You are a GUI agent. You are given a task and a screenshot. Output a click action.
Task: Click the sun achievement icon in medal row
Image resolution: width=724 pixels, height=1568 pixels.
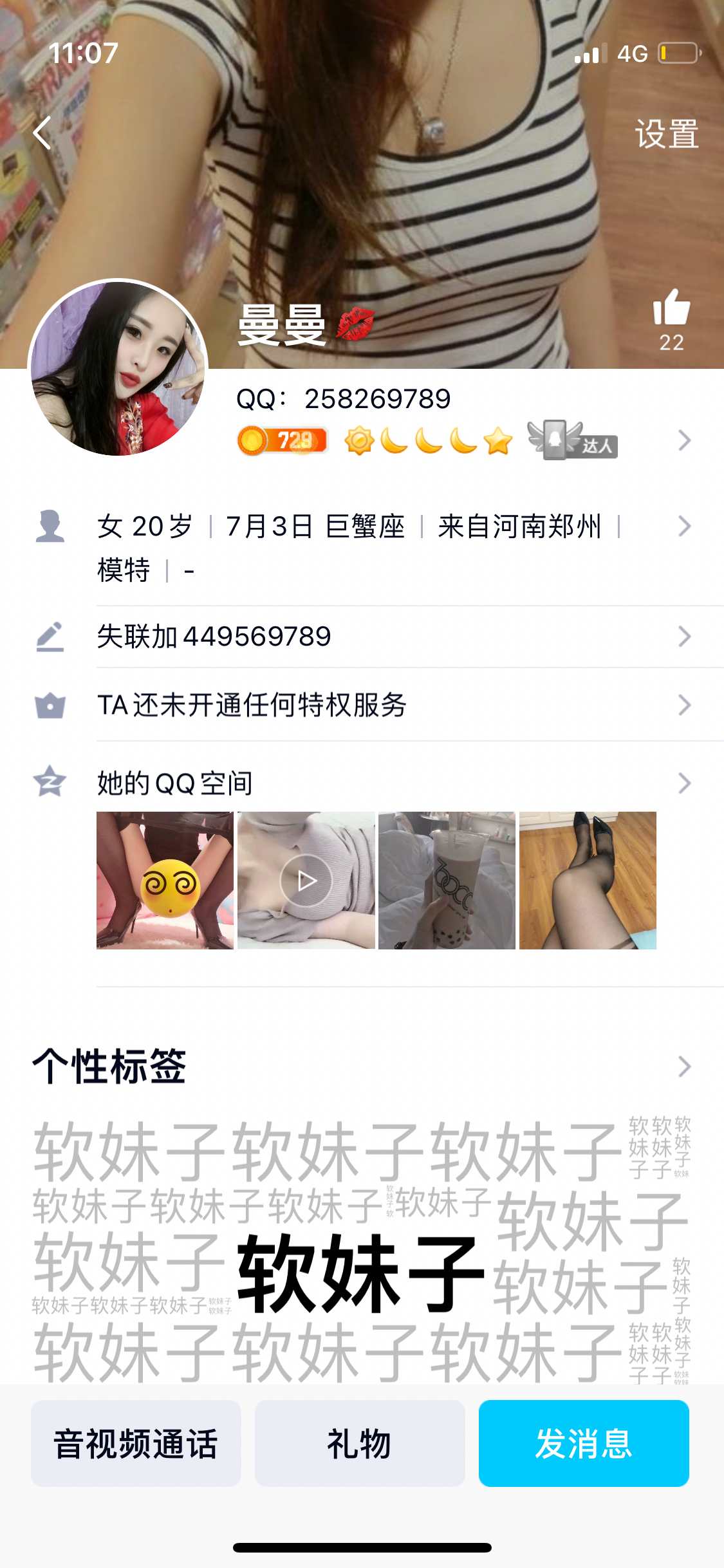(358, 440)
